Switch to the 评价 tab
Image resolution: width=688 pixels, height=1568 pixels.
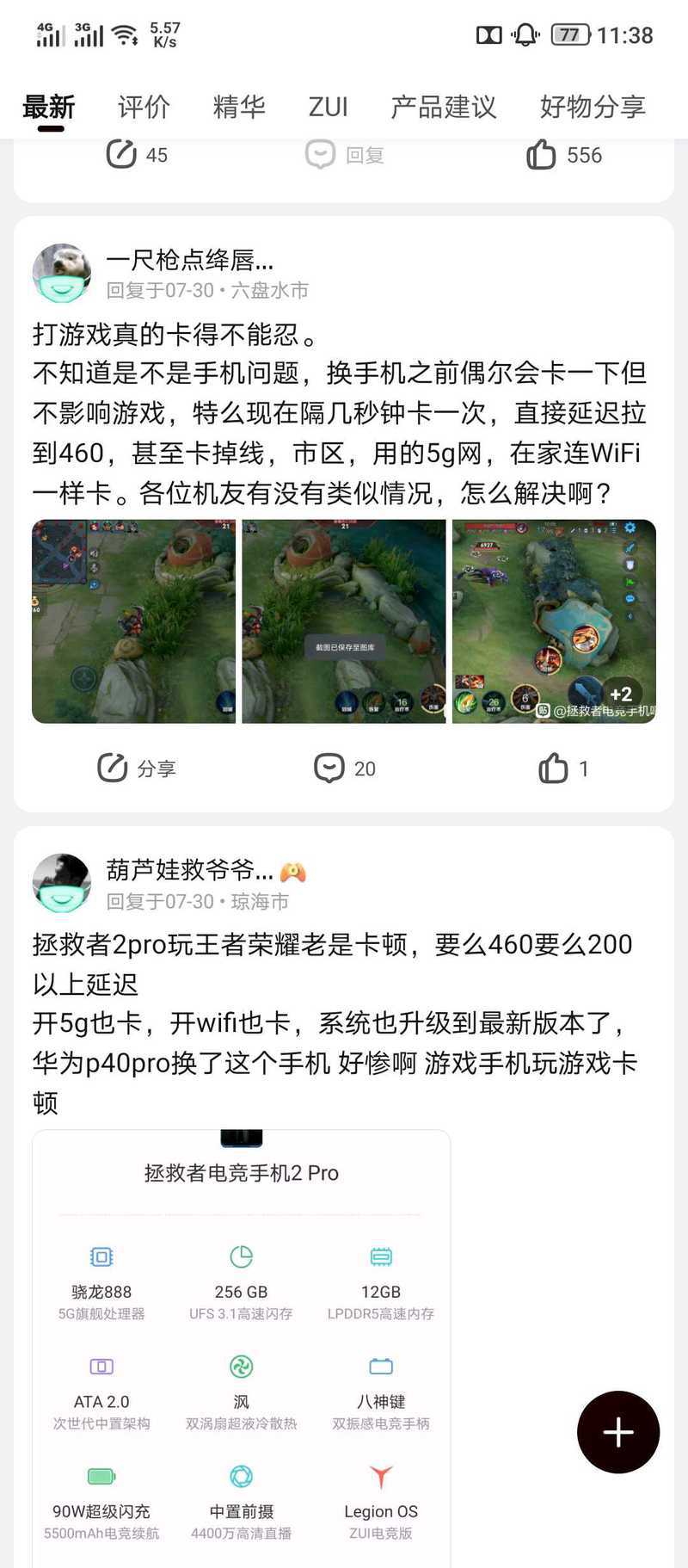[x=144, y=107]
